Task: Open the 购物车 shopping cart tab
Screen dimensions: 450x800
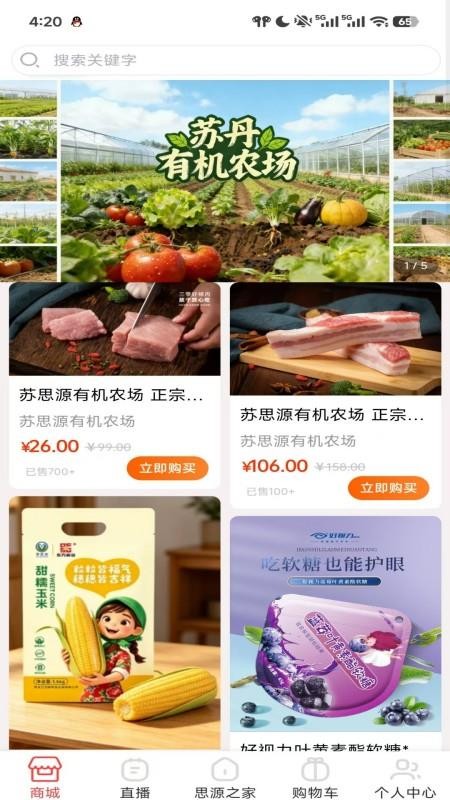Action: pos(315,777)
